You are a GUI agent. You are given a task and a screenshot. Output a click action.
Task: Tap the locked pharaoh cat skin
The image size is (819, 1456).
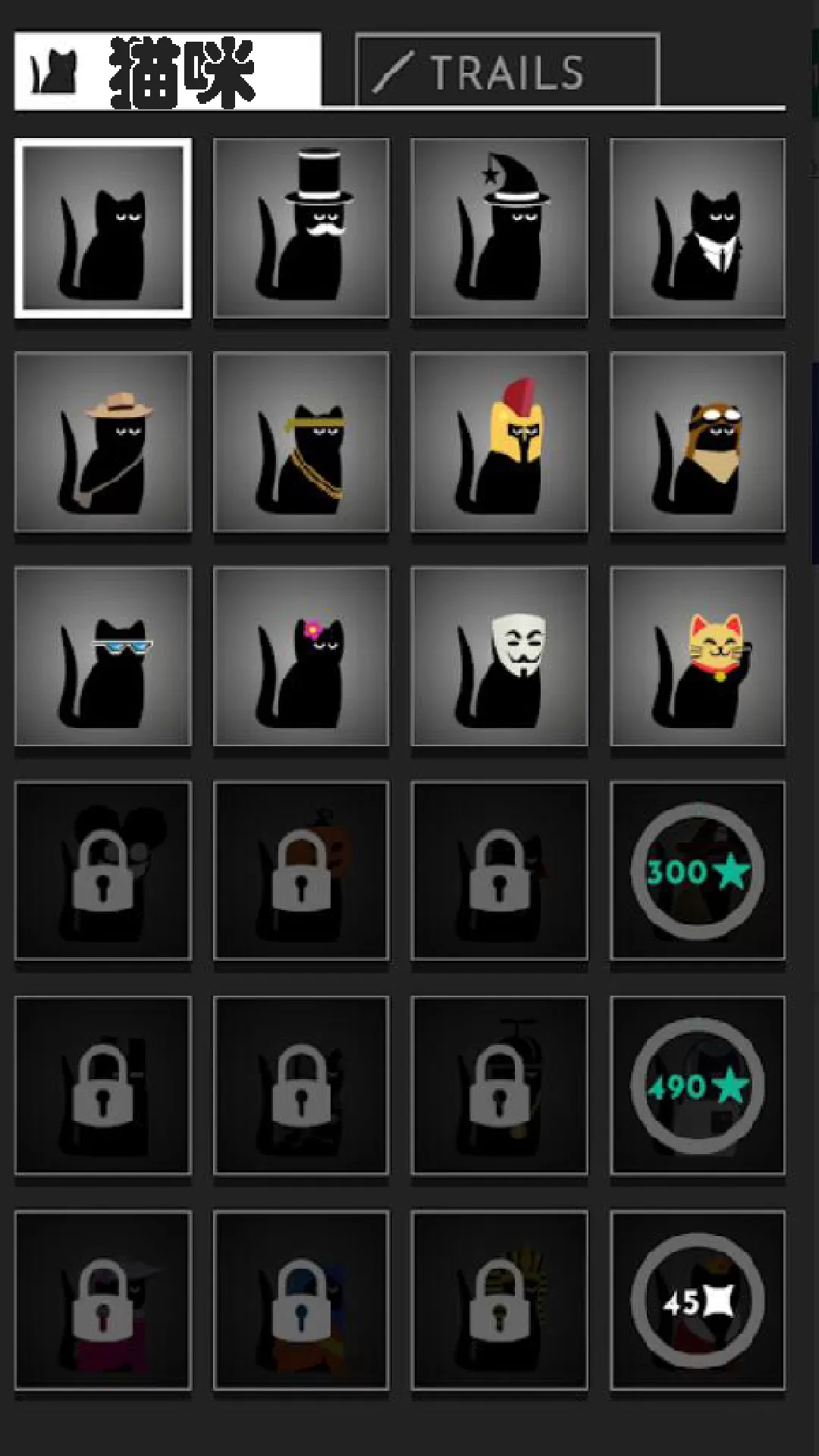[499, 1301]
